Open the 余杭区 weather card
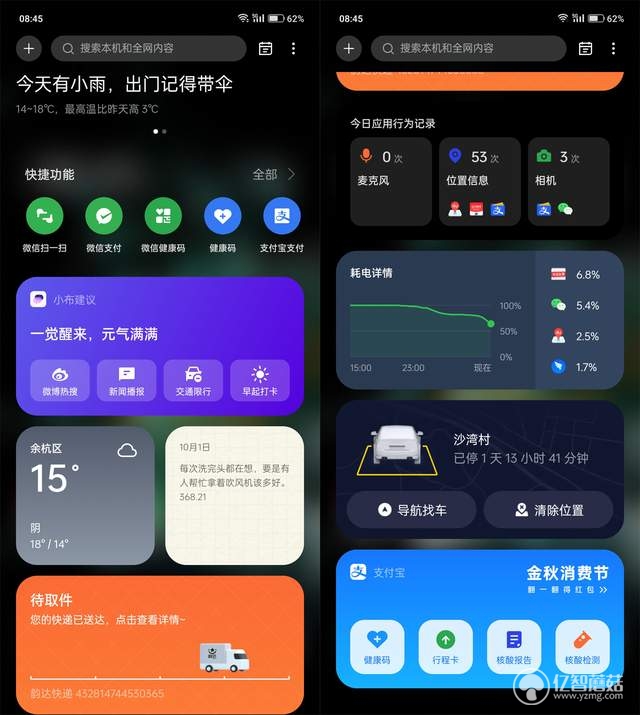Viewport: 640px width, 715px height. [85, 495]
